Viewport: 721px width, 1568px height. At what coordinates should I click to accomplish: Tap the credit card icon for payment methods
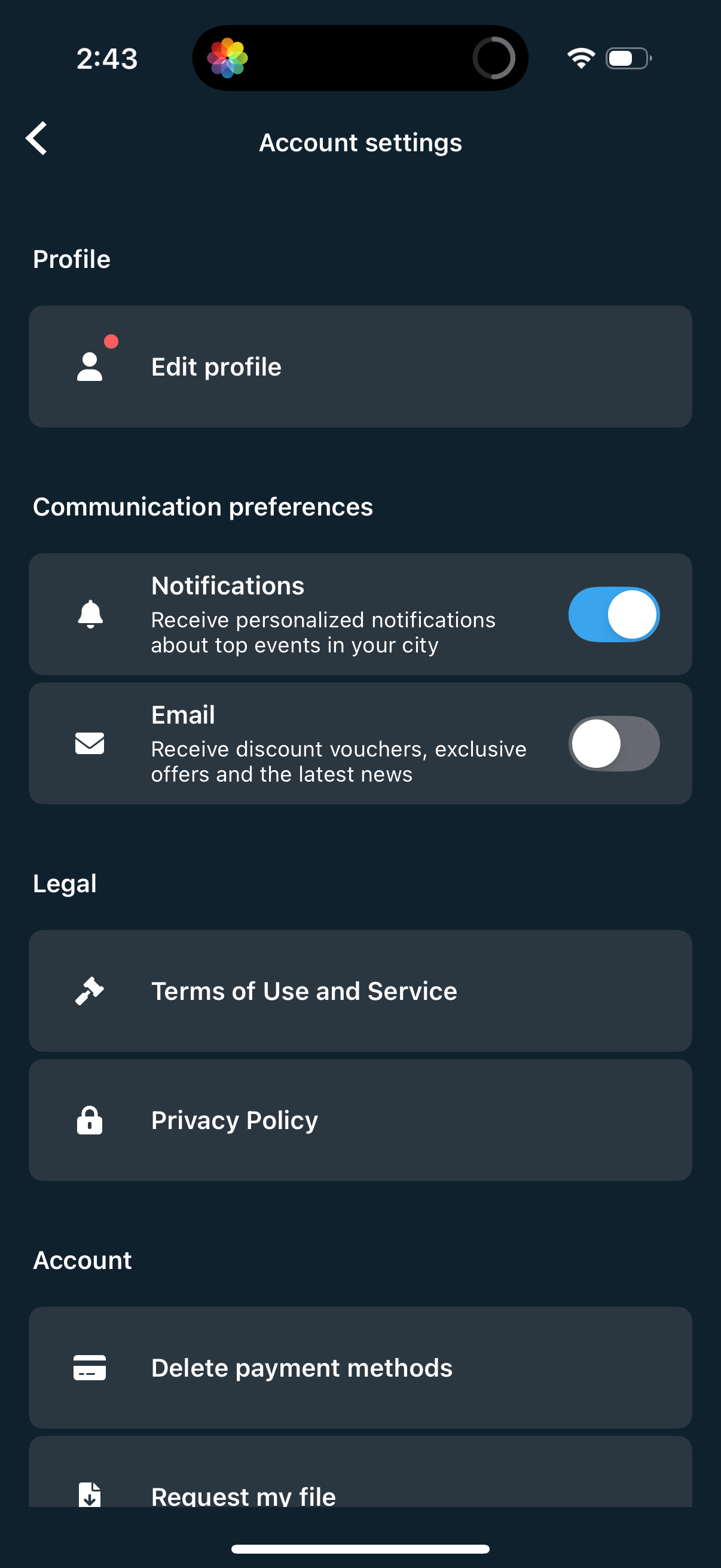(90, 1367)
